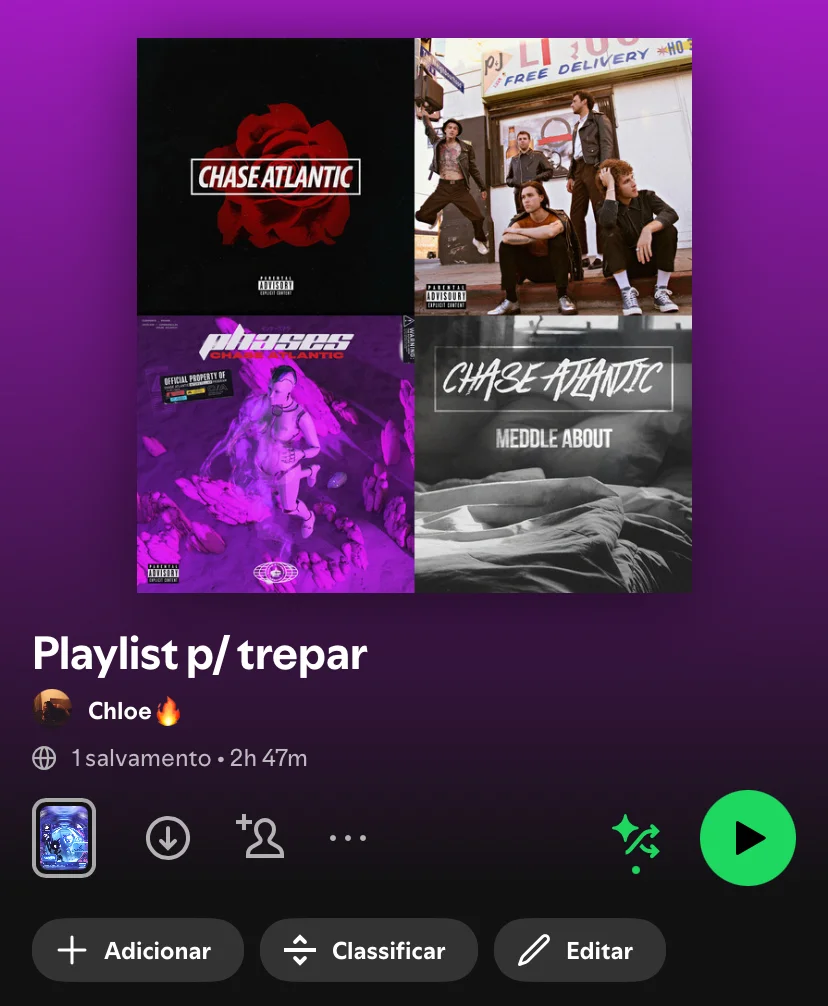Open the Classificar sort options
The width and height of the screenshot is (828, 1006).
click(x=368, y=950)
